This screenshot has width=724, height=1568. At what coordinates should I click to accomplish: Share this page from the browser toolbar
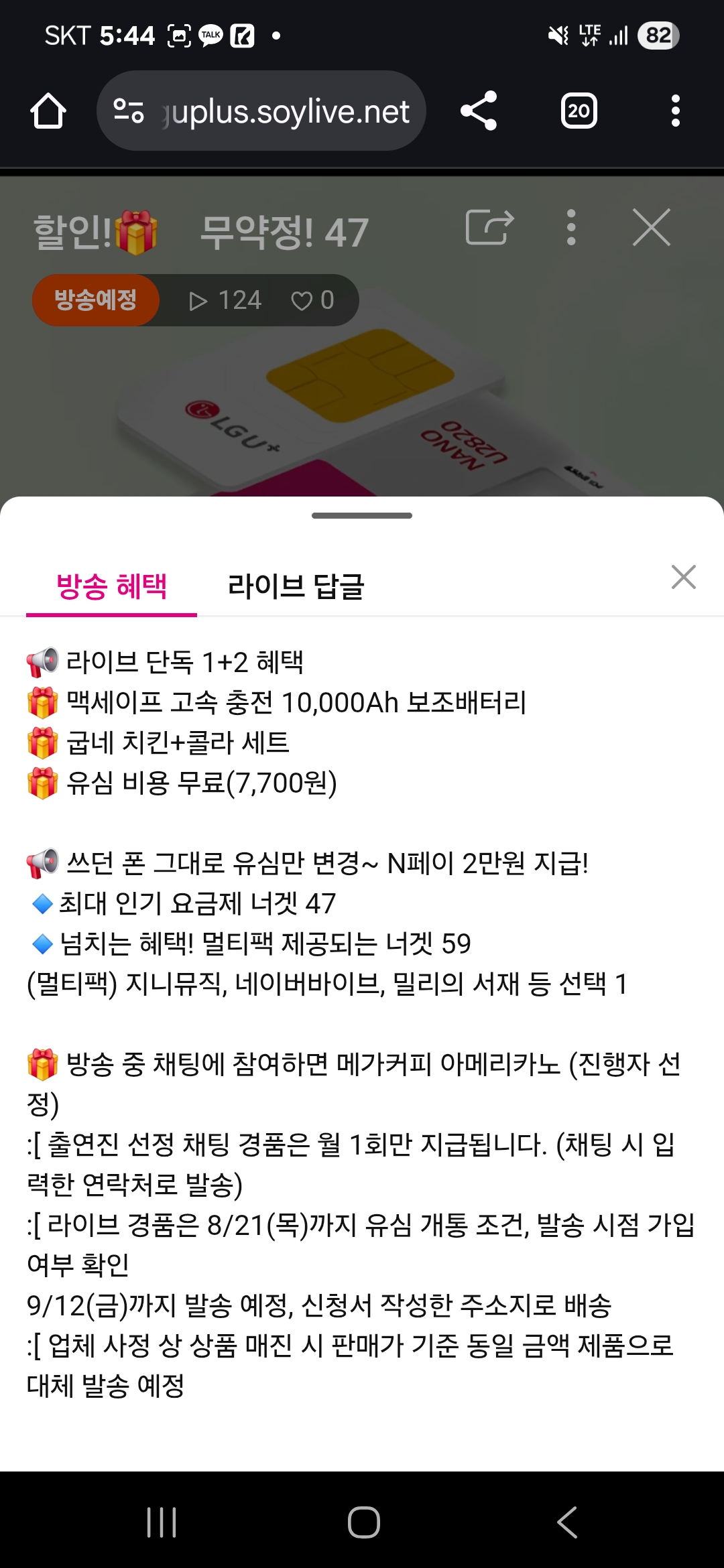(x=479, y=111)
